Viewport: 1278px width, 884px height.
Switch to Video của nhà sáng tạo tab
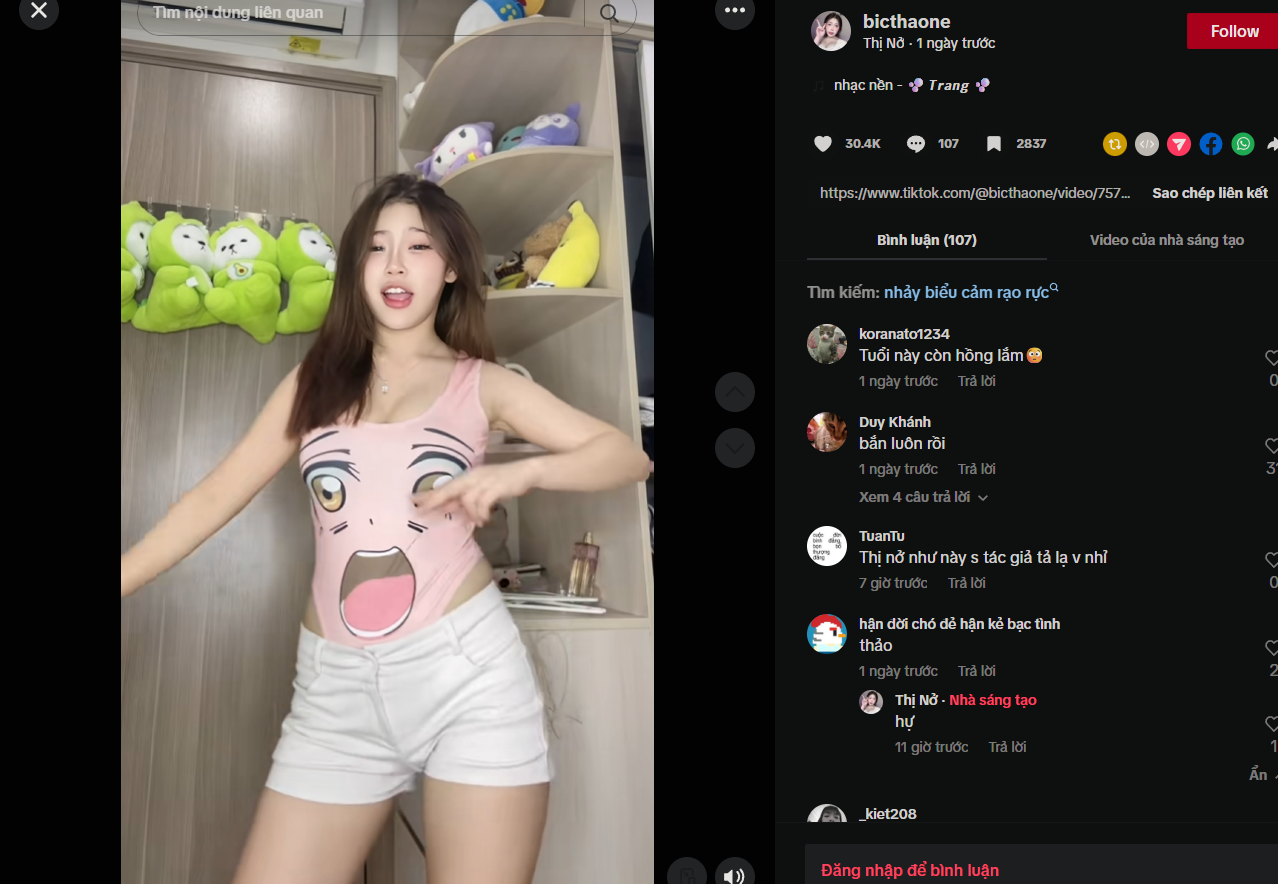pos(1166,240)
